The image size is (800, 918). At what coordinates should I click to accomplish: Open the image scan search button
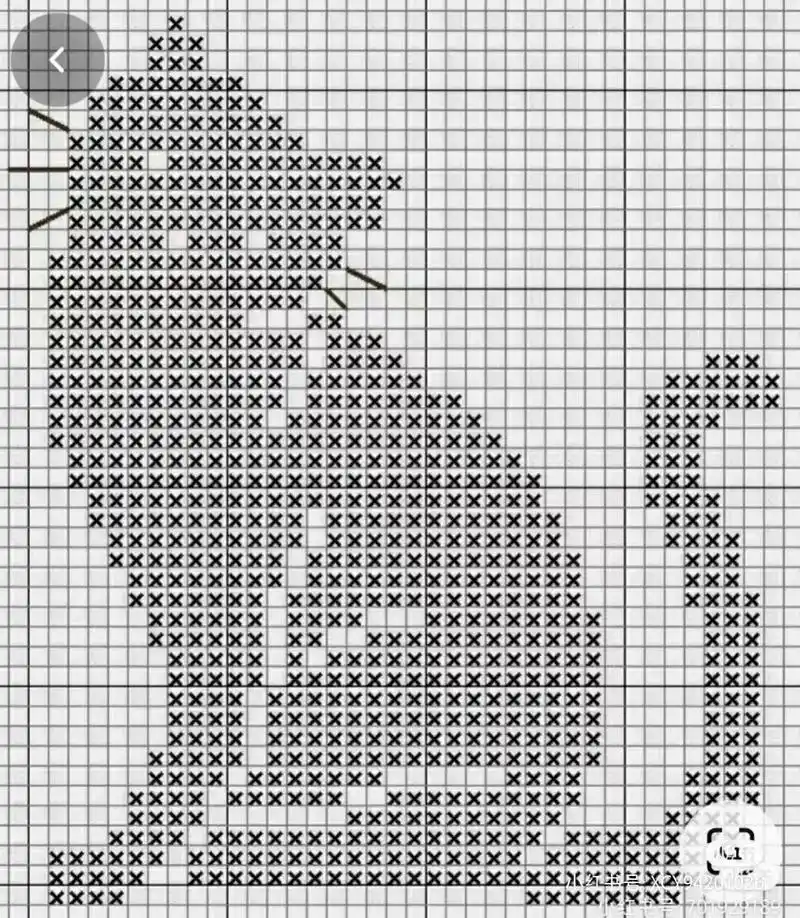pyautogui.click(x=729, y=849)
